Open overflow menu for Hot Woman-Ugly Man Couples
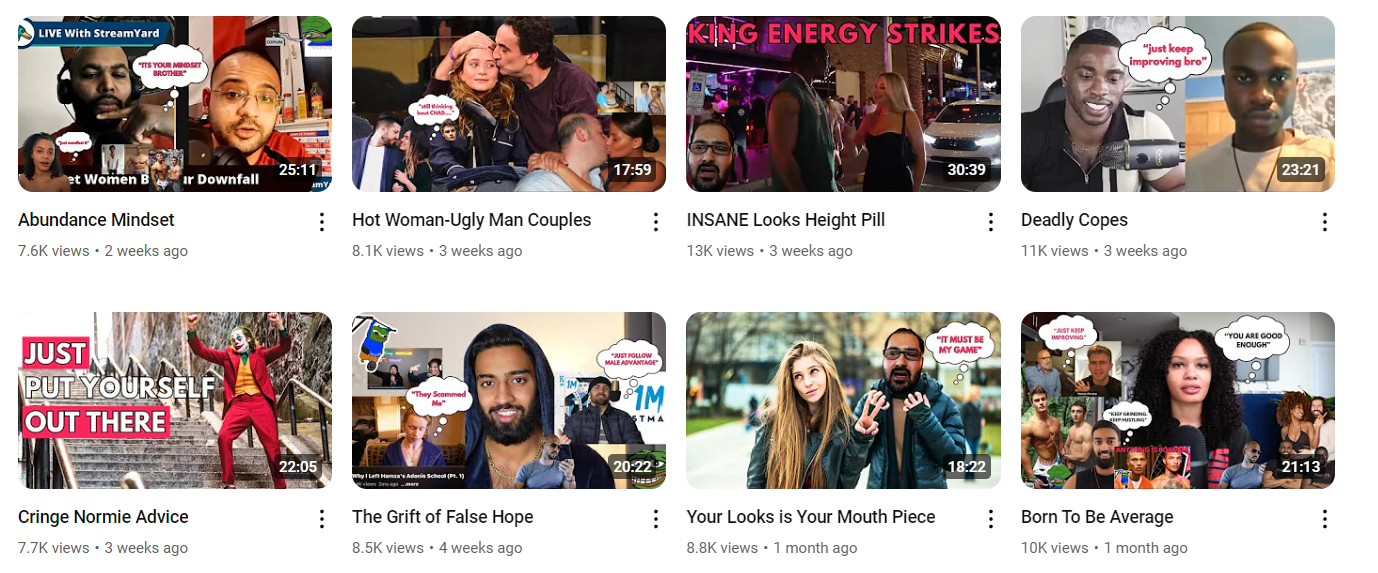Image resolution: width=1378 pixels, height=573 pixels. point(656,222)
